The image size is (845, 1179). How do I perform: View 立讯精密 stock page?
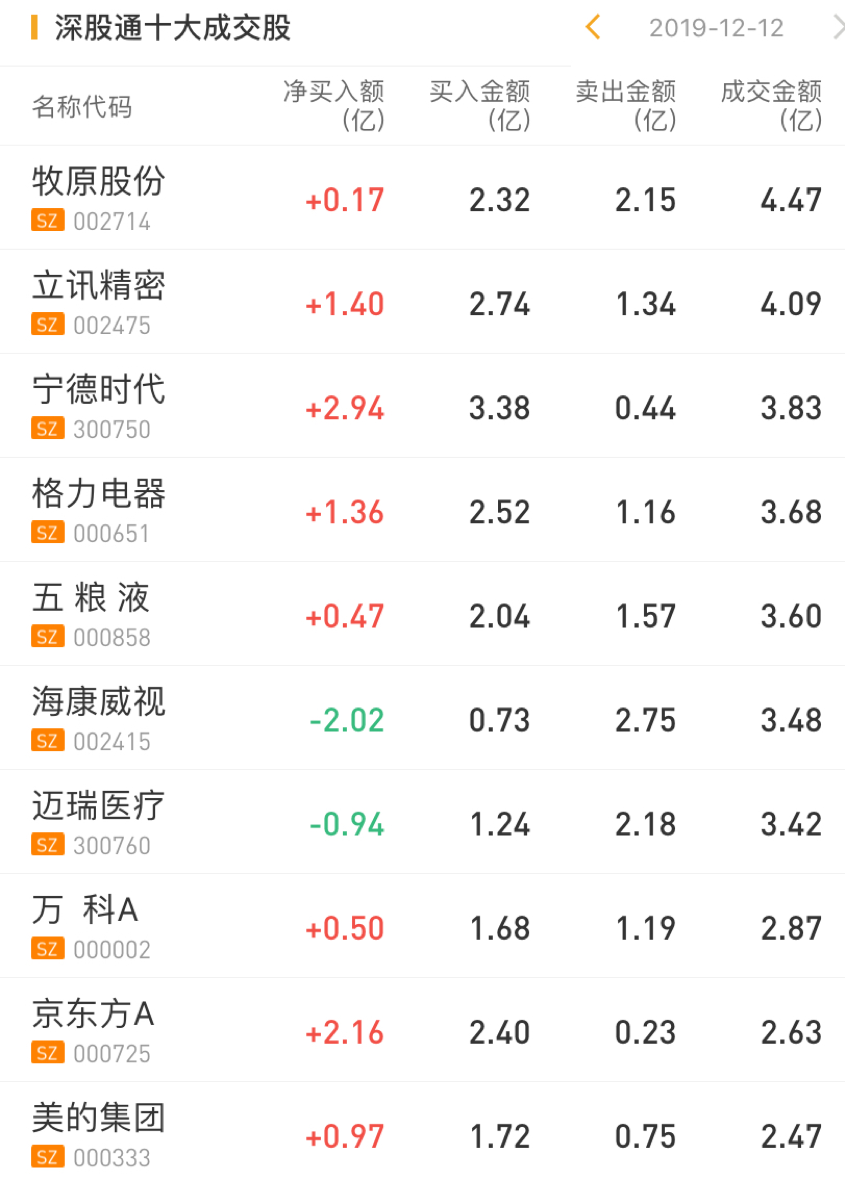98,301
